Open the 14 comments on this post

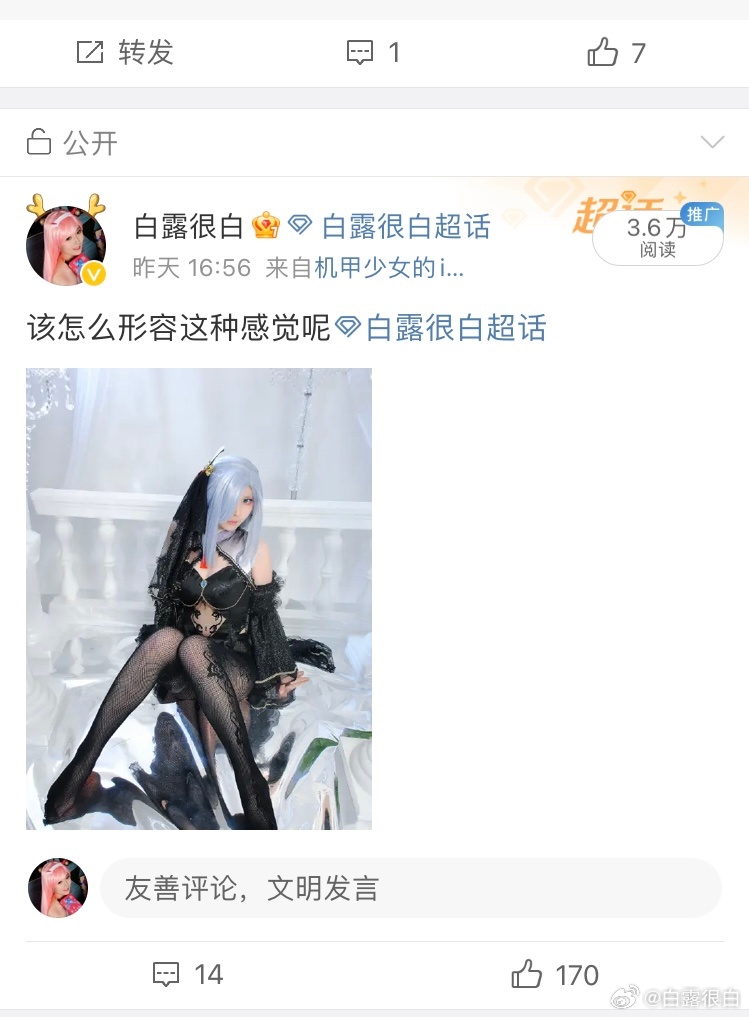188,974
